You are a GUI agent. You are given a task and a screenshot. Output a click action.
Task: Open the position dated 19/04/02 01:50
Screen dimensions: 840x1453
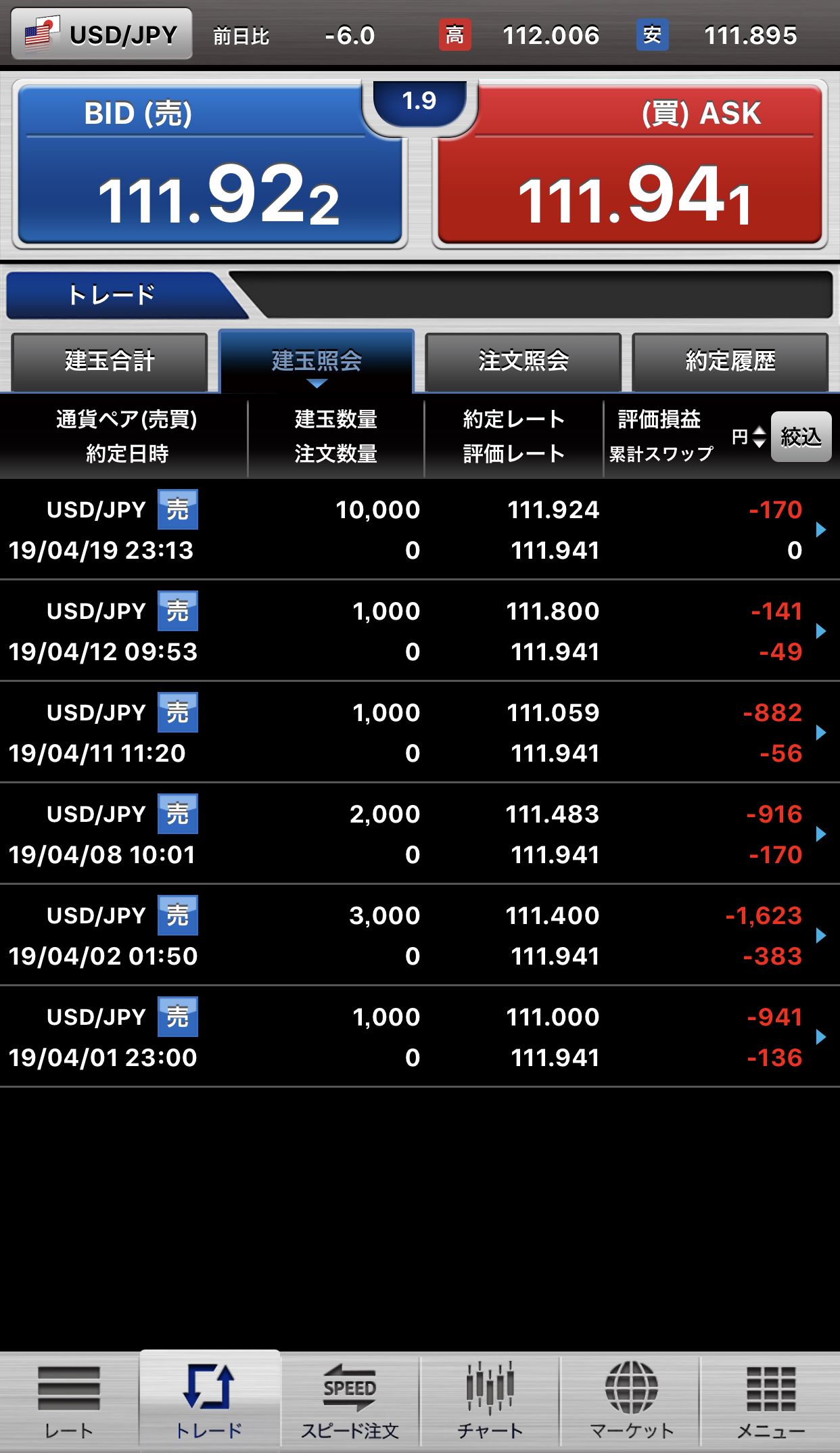click(x=420, y=935)
